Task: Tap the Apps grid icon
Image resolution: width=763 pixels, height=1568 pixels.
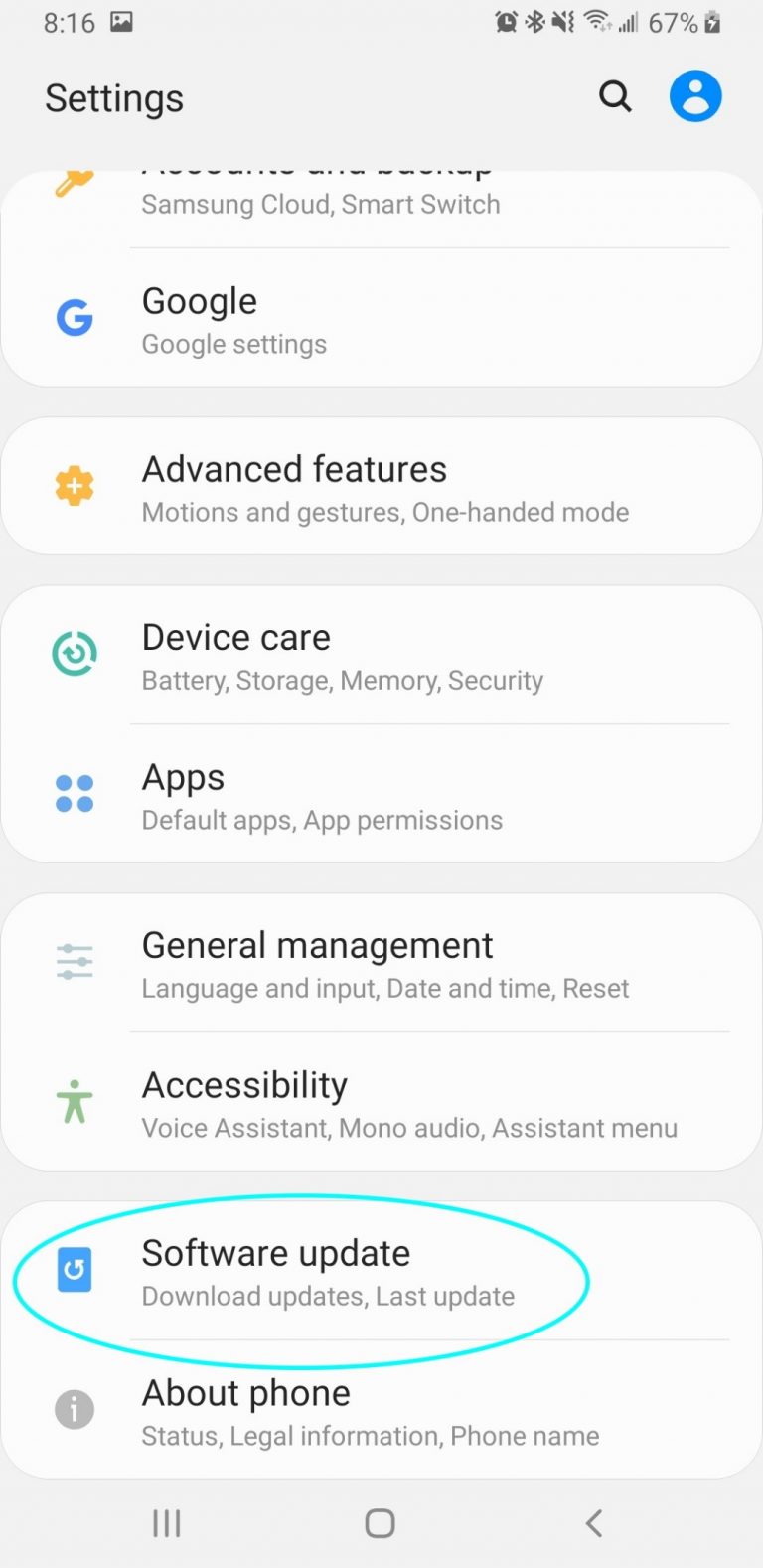Action: tap(75, 794)
